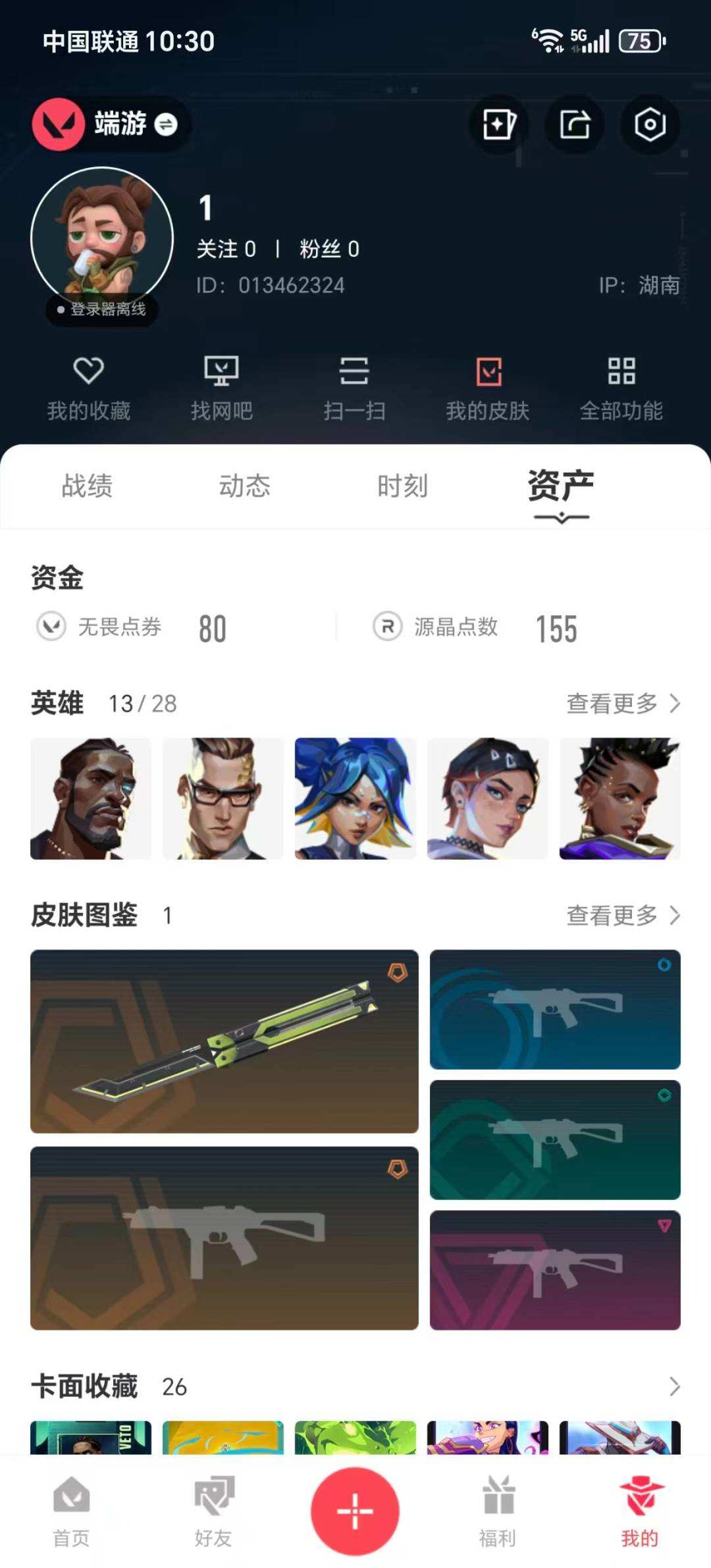The image size is (711, 1568).
Task: Switch to the 动态 tab
Action: pos(245,486)
